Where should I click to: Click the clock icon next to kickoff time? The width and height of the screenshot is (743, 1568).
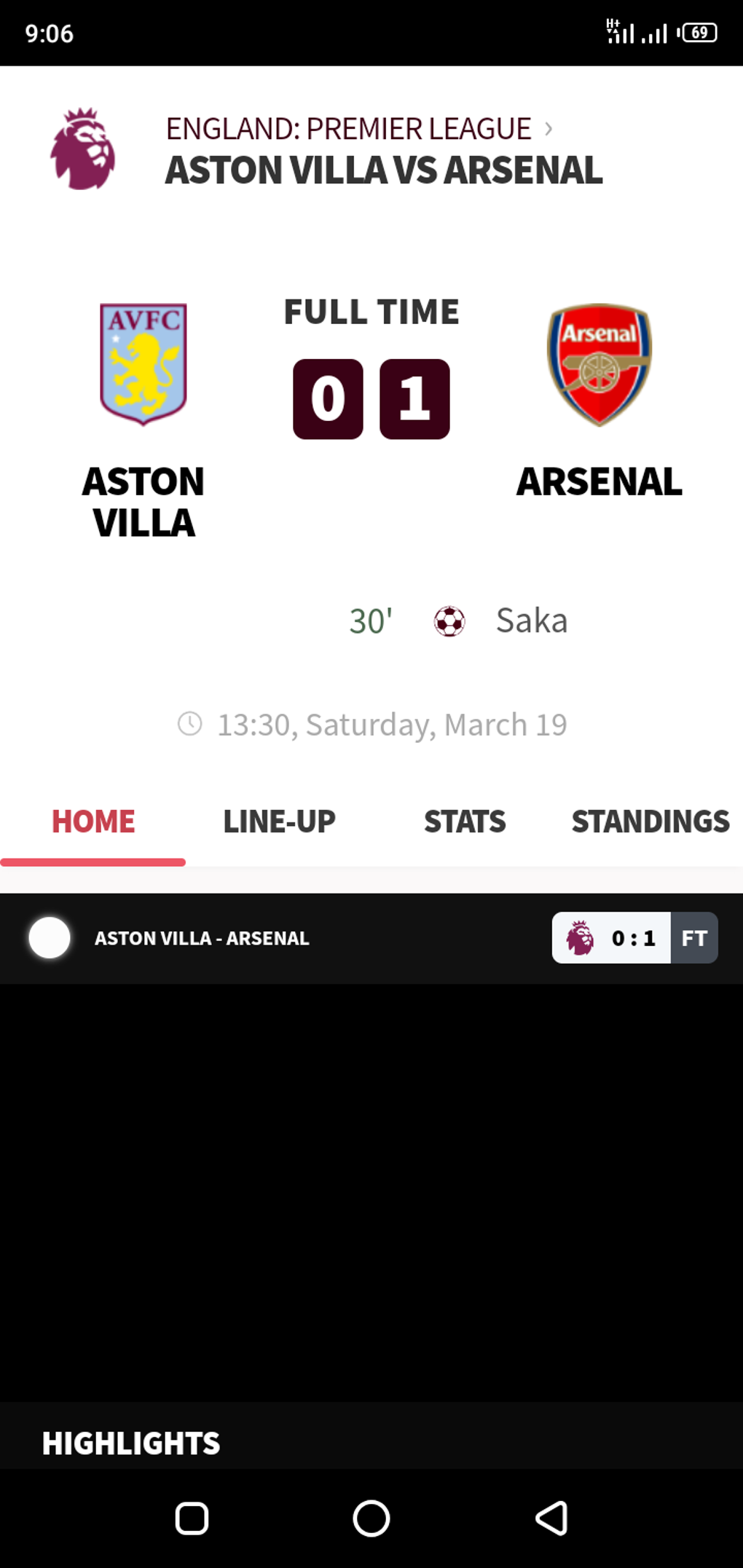[191, 723]
